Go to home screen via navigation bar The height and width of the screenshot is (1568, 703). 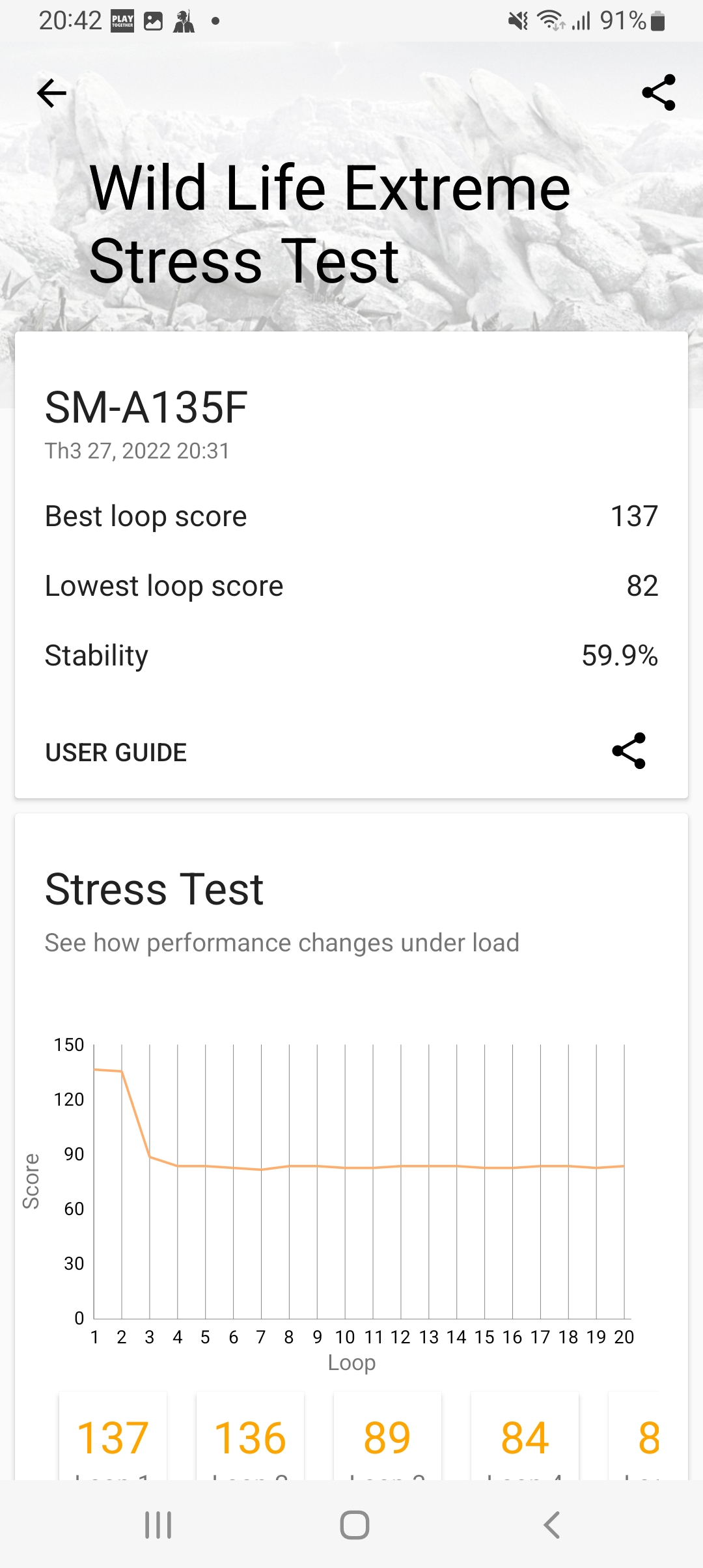[x=355, y=1524]
